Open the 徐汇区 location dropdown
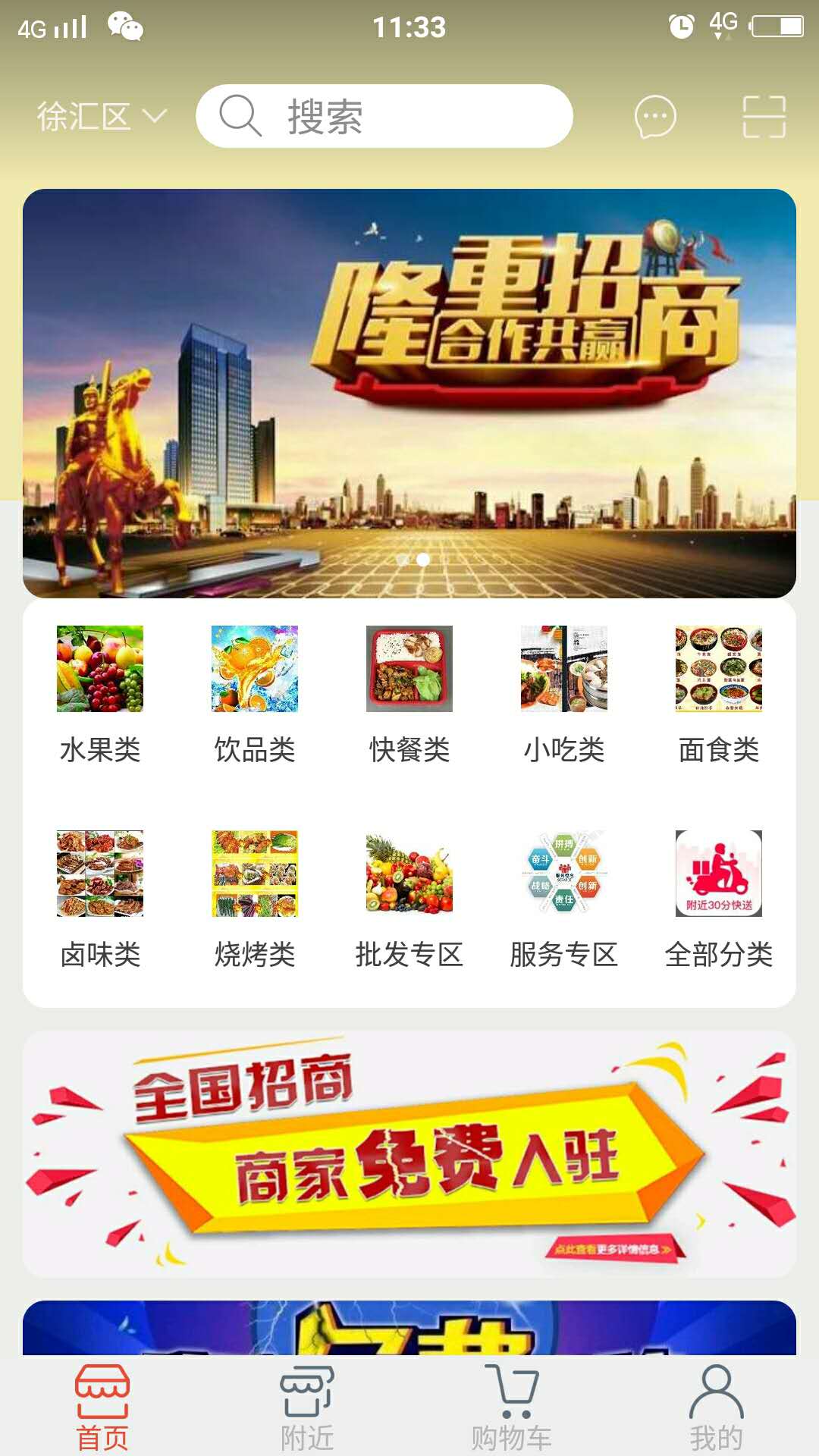The width and height of the screenshot is (819, 1456). pyautogui.click(x=102, y=117)
